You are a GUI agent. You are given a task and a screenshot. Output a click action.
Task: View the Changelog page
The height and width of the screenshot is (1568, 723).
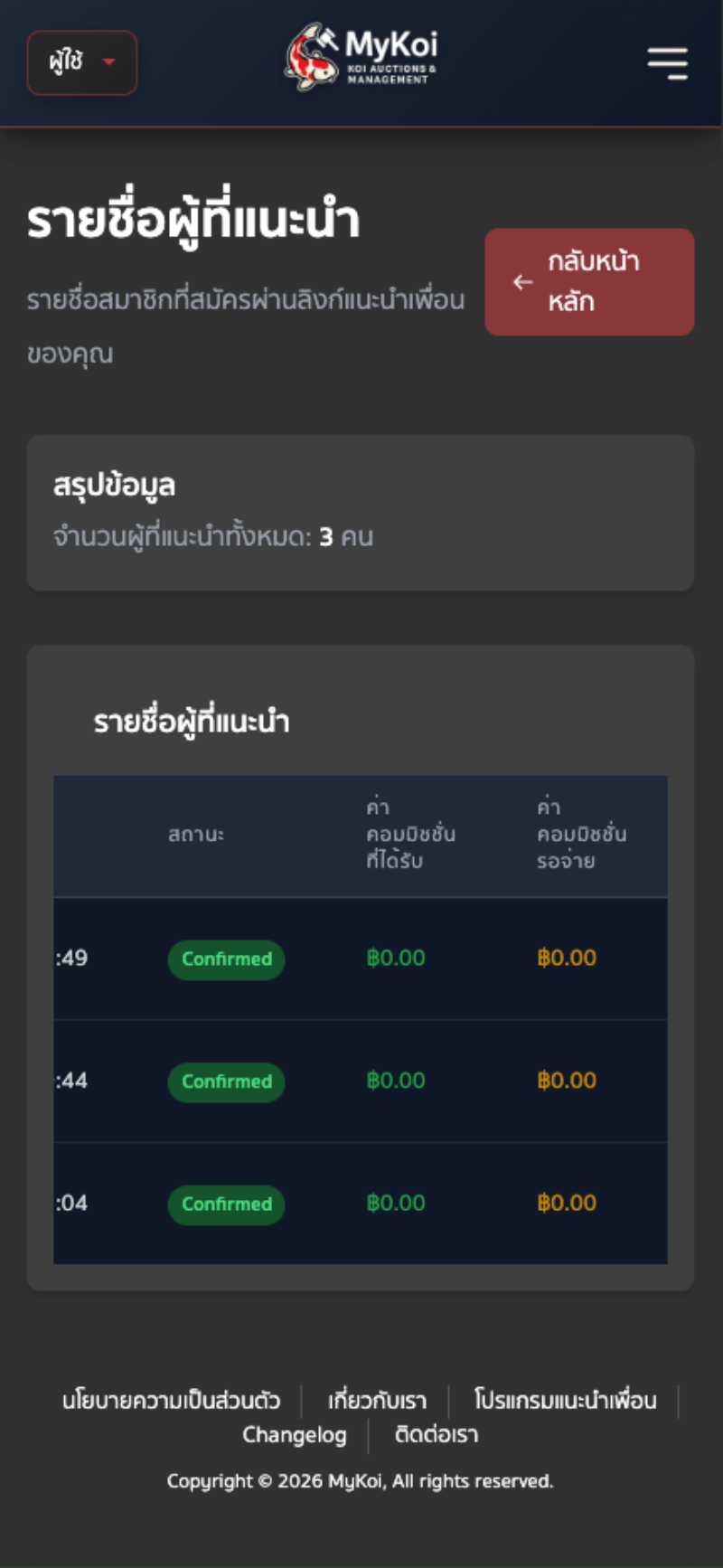[295, 1435]
